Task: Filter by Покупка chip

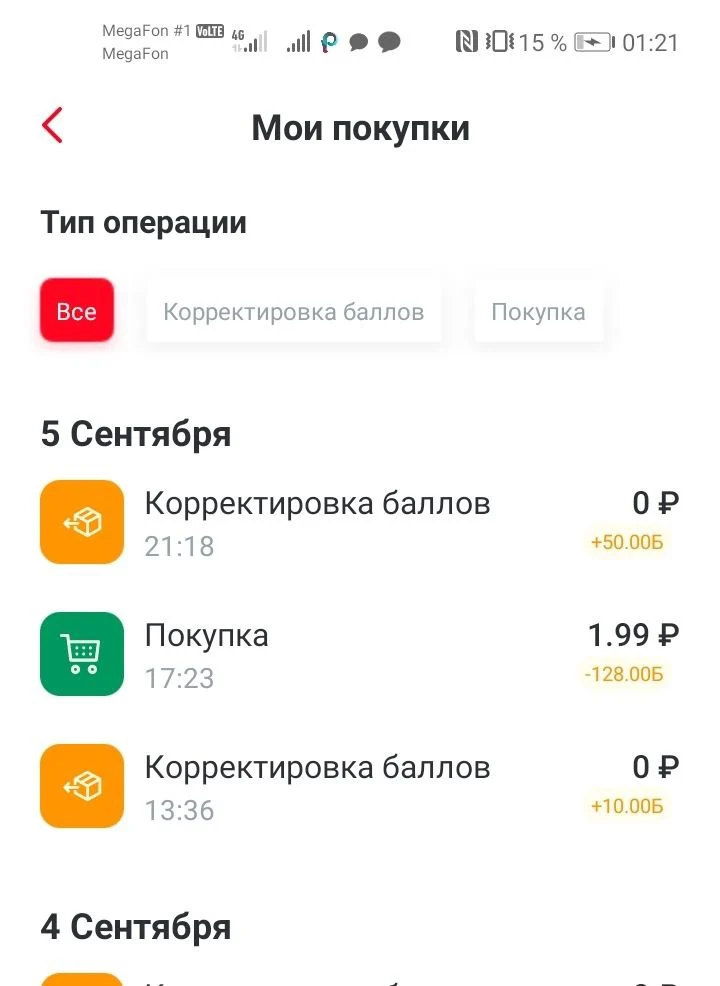Action: pyautogui.click(x=538, y=312)
